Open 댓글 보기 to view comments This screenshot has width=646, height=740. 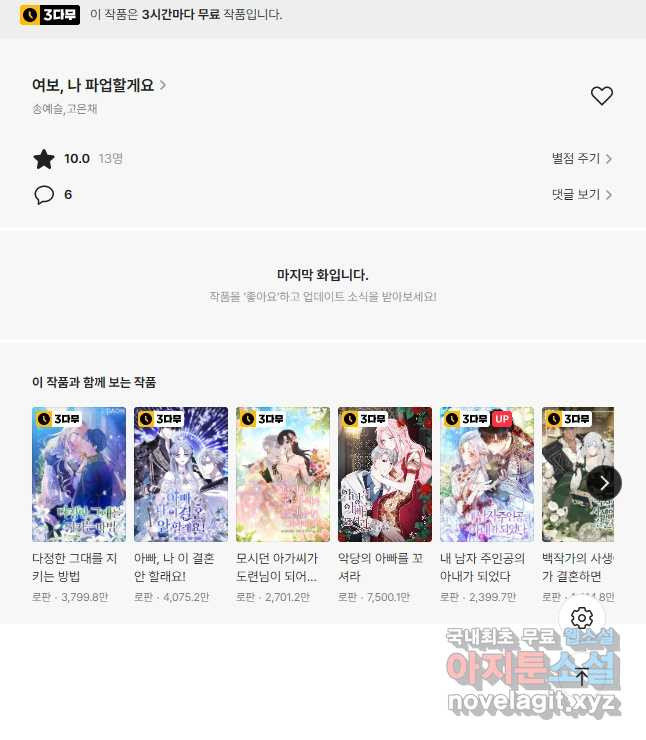(x=581, y=194)
